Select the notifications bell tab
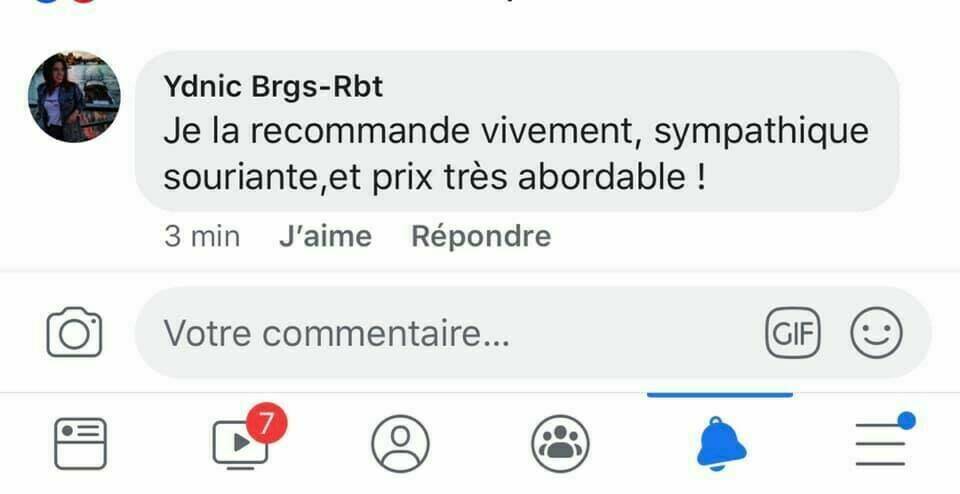960x494 pixels. [x=720, y=443]
